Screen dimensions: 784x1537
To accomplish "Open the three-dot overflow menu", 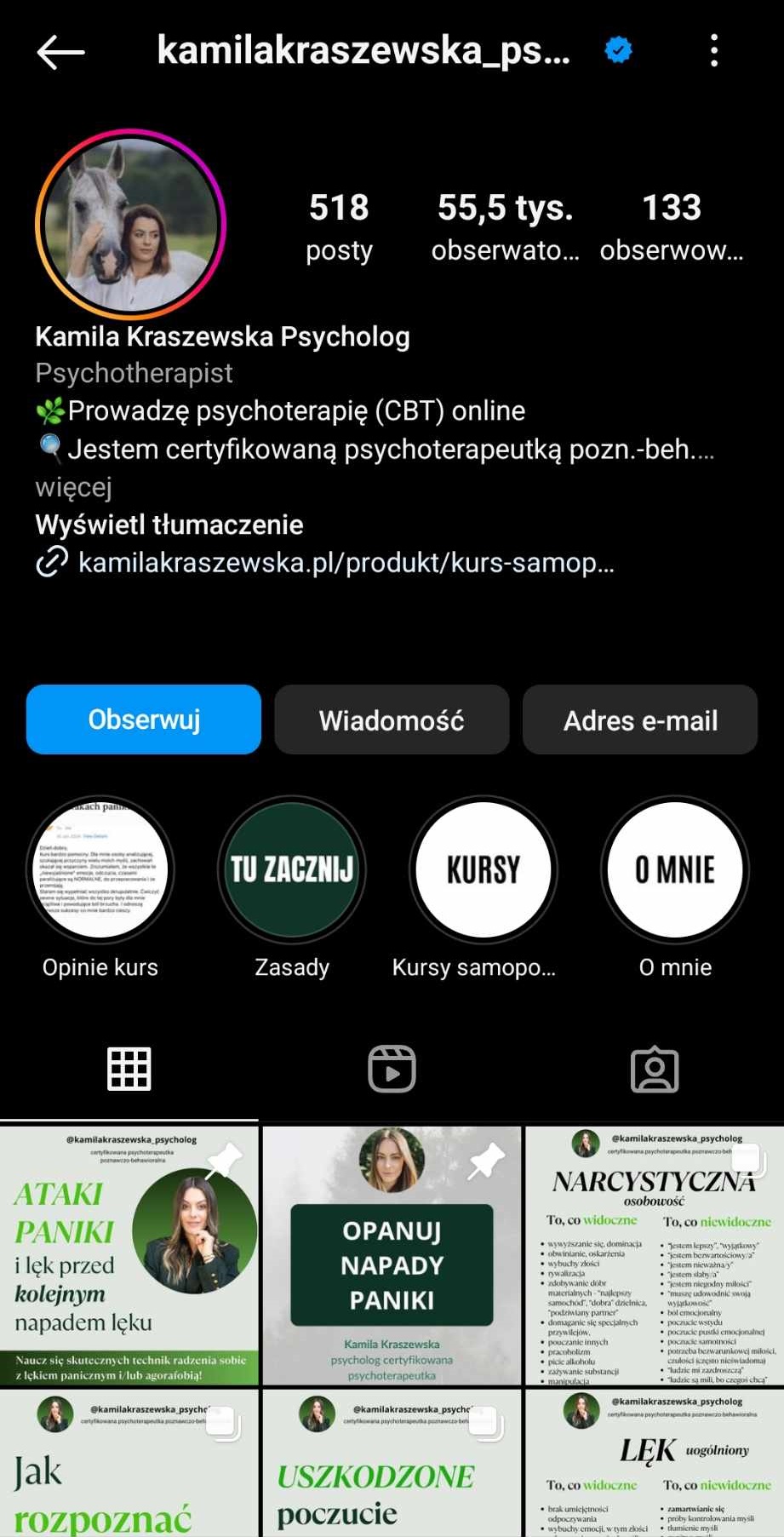I will point(713,51).
